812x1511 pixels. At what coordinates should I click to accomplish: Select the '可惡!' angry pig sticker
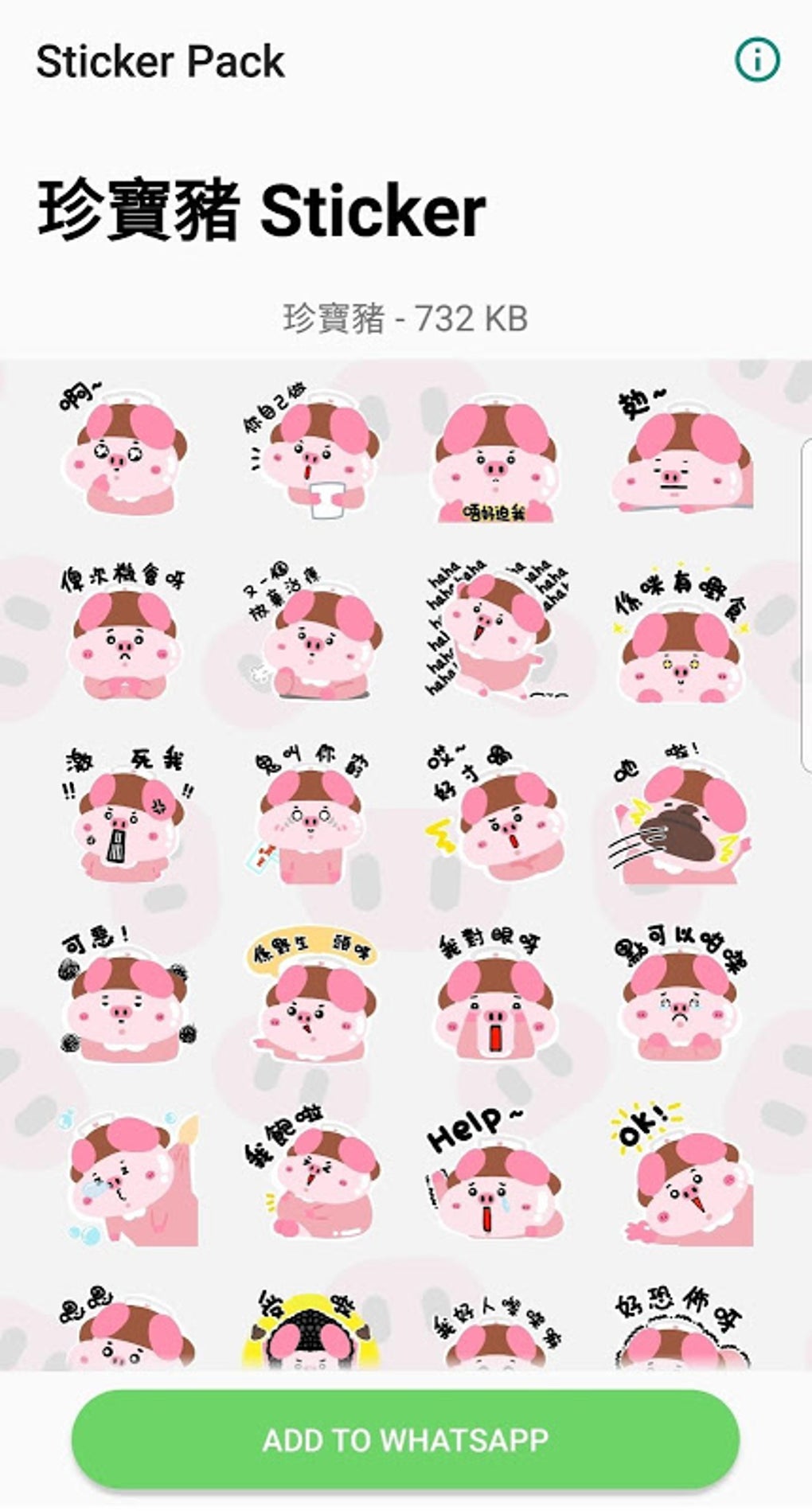(x=126, y=995)
